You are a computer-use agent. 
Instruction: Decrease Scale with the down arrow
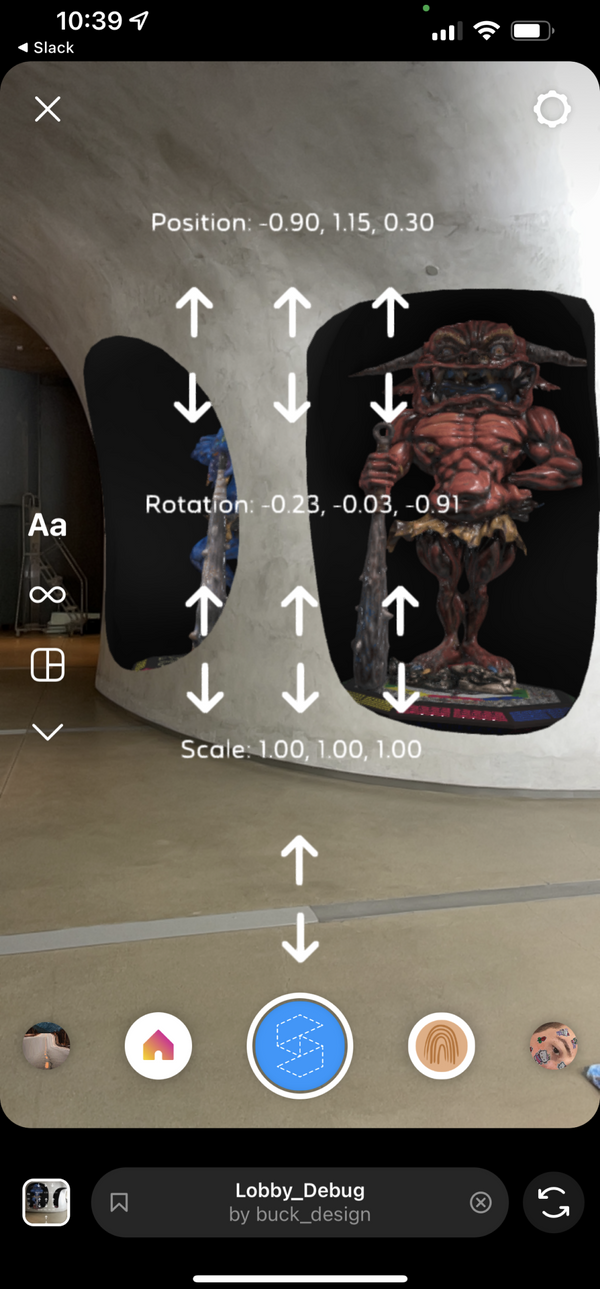299,937
